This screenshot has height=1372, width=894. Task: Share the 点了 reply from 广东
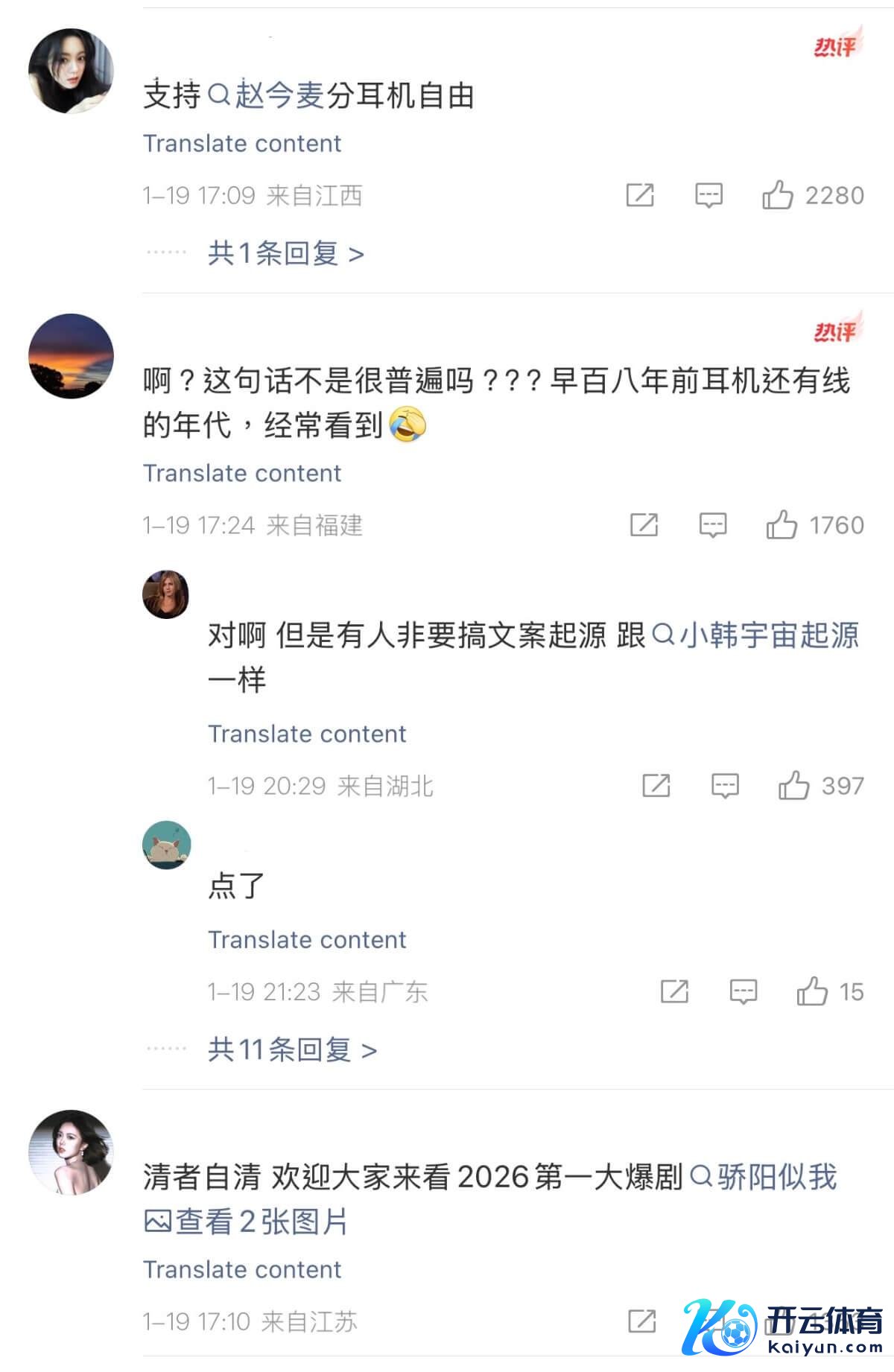[x=674, y=992]
